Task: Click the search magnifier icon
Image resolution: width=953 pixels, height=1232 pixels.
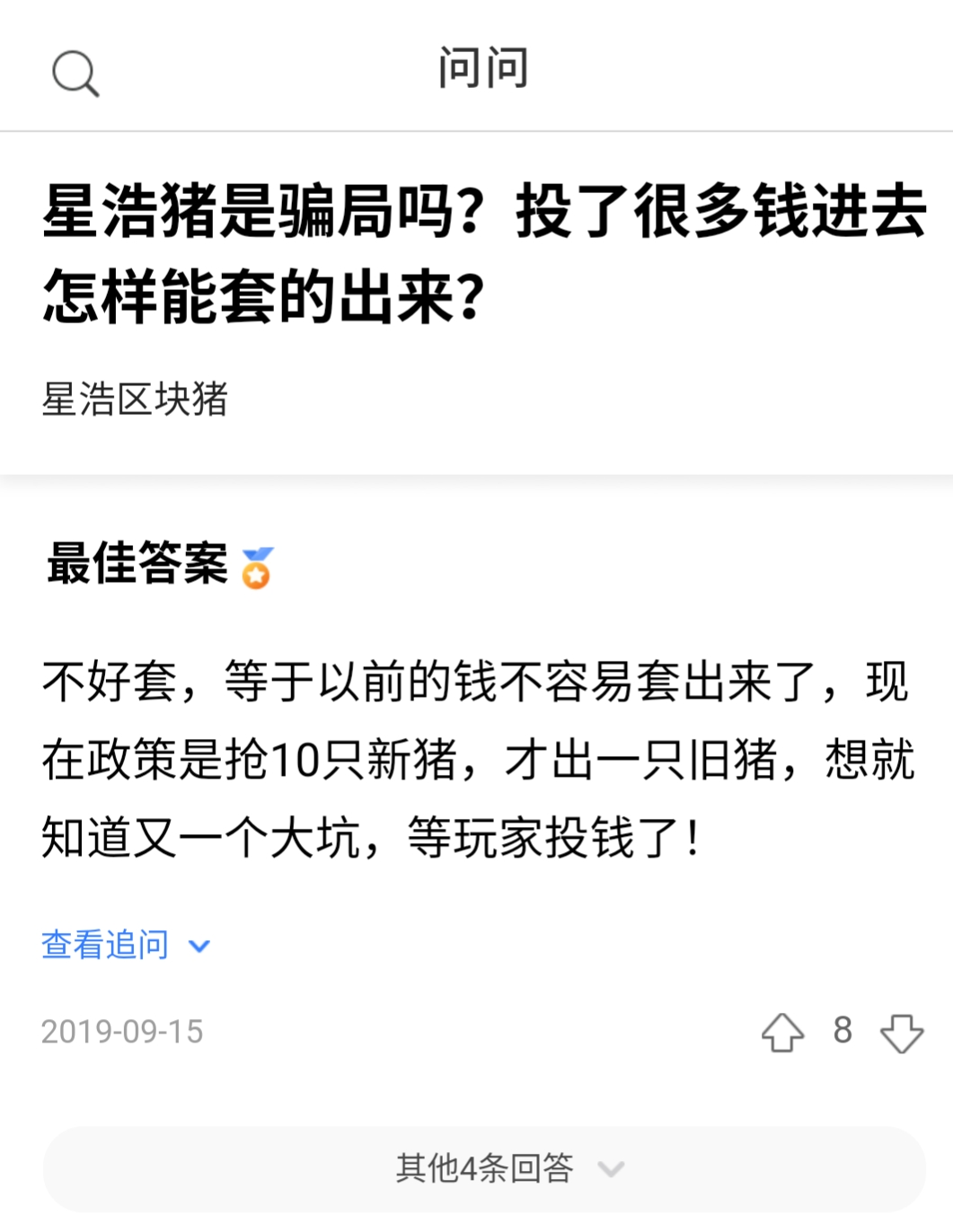Action: tap(75, 74)
